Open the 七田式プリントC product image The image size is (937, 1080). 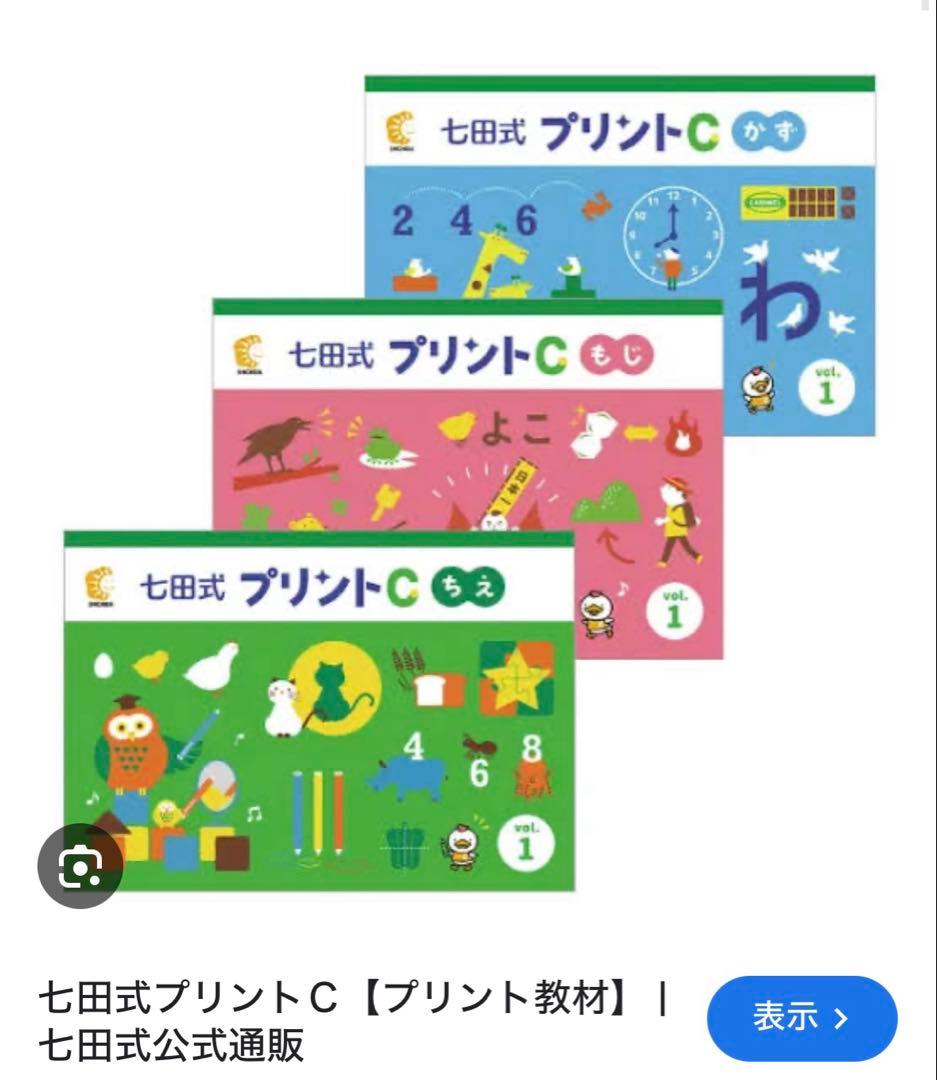[470, 480]
